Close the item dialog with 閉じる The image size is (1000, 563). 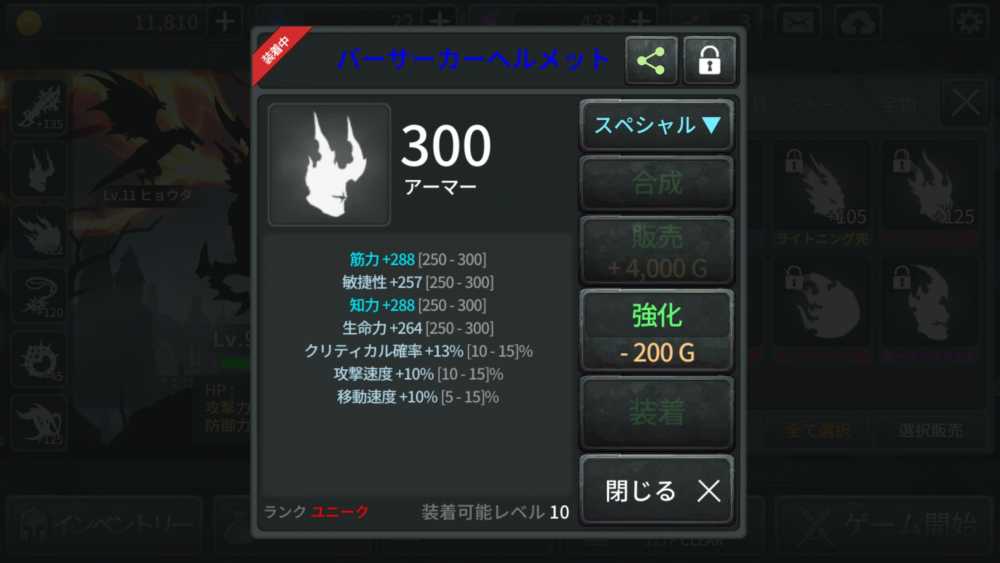click(656, 490)
